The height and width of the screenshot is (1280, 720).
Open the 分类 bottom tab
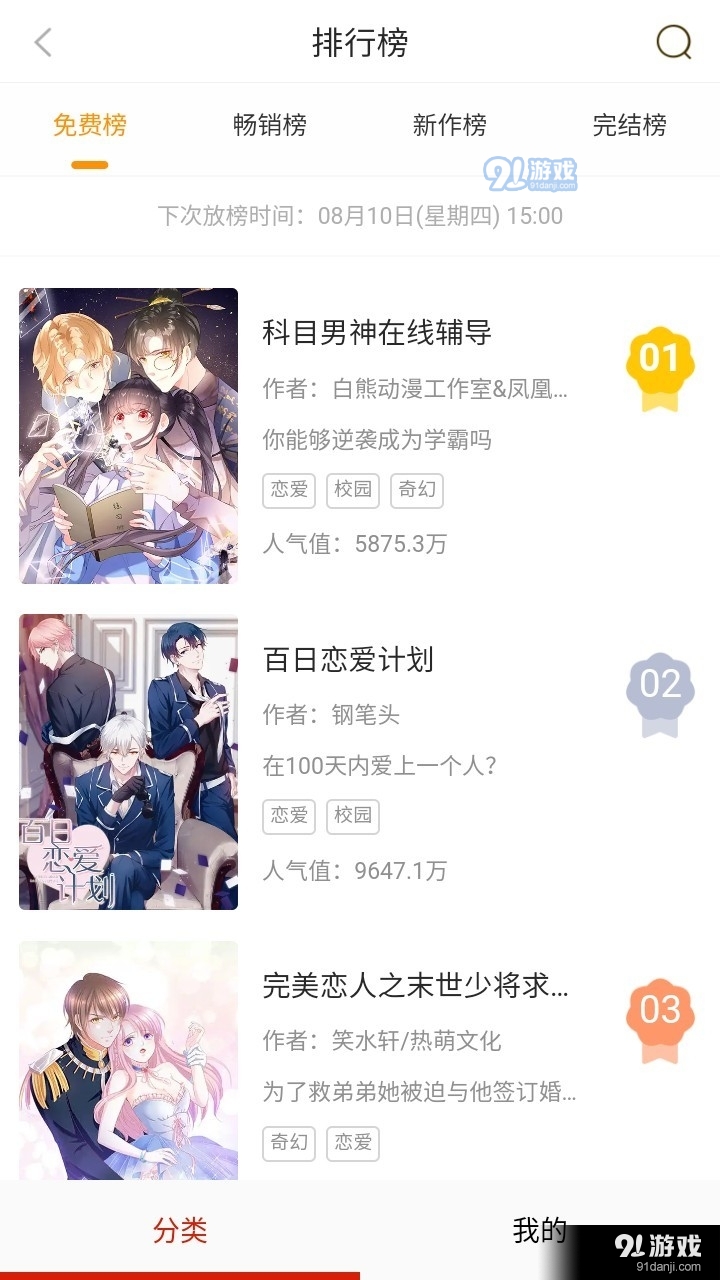pos(180,1230)
